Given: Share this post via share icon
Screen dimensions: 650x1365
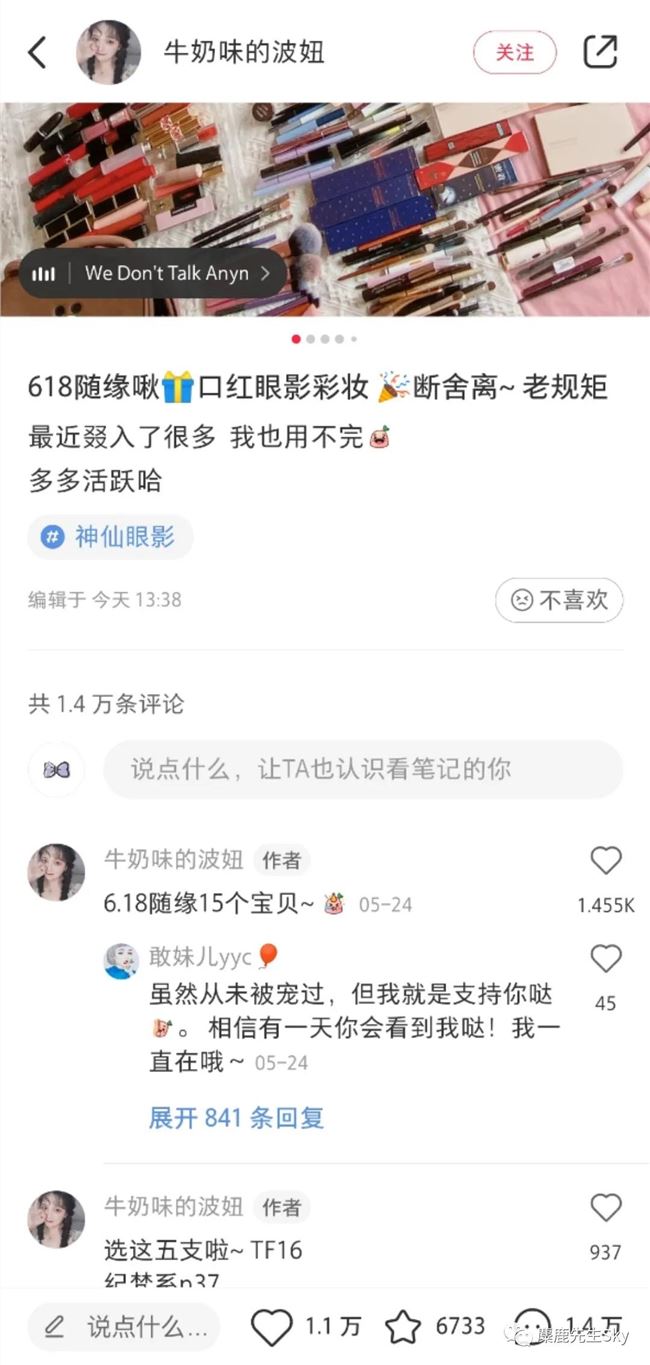Looking at the screenshot, I should pos(600,52).
